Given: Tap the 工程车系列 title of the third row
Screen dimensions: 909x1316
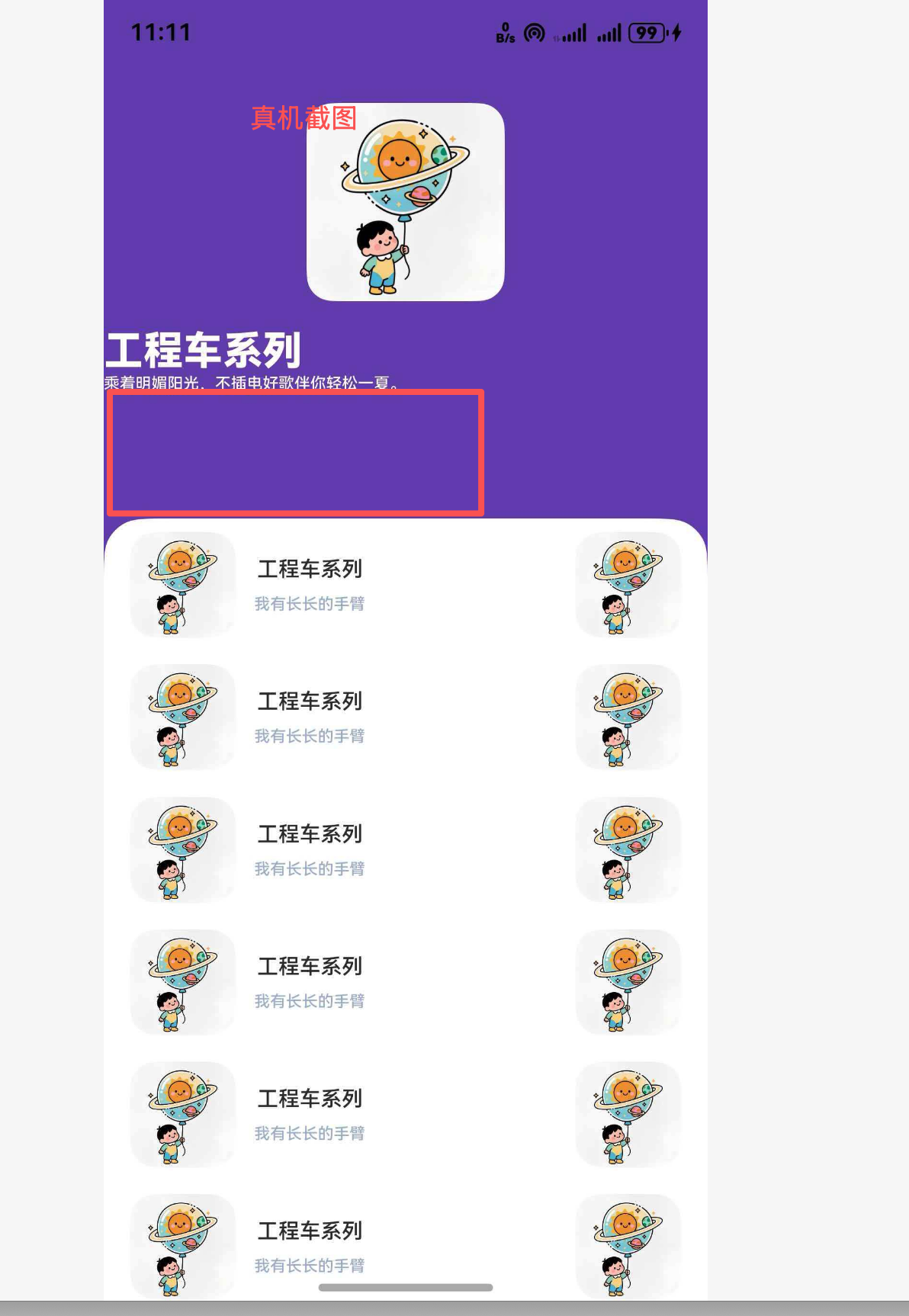Looking at the screenshot, I should tap(310, 833).
